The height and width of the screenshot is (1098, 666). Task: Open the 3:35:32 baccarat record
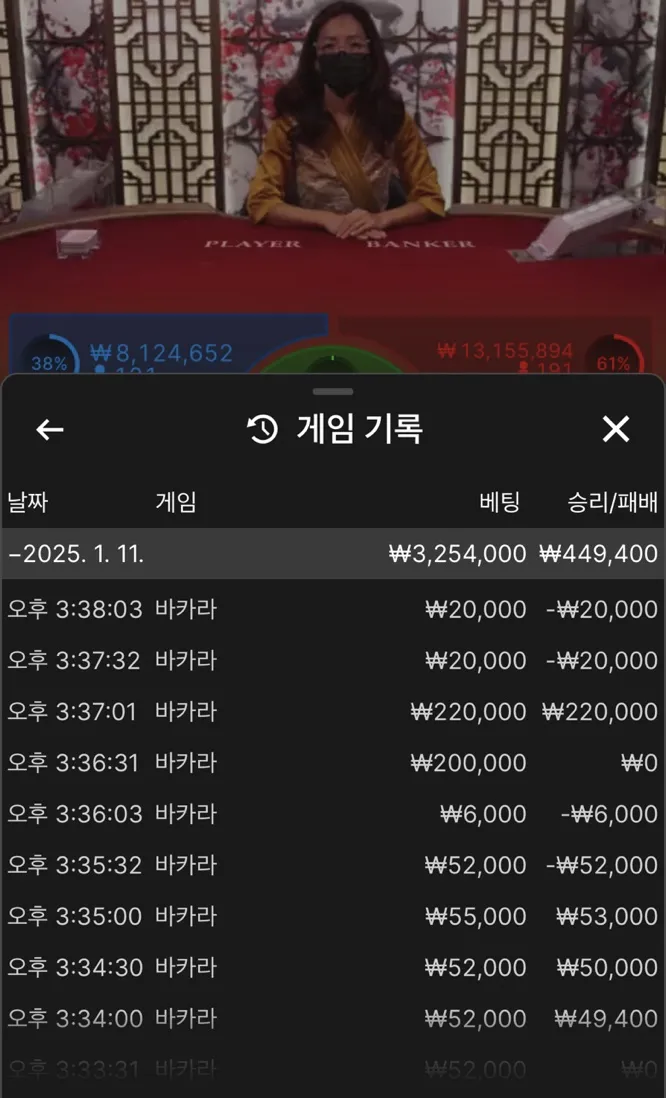[333, 865]
